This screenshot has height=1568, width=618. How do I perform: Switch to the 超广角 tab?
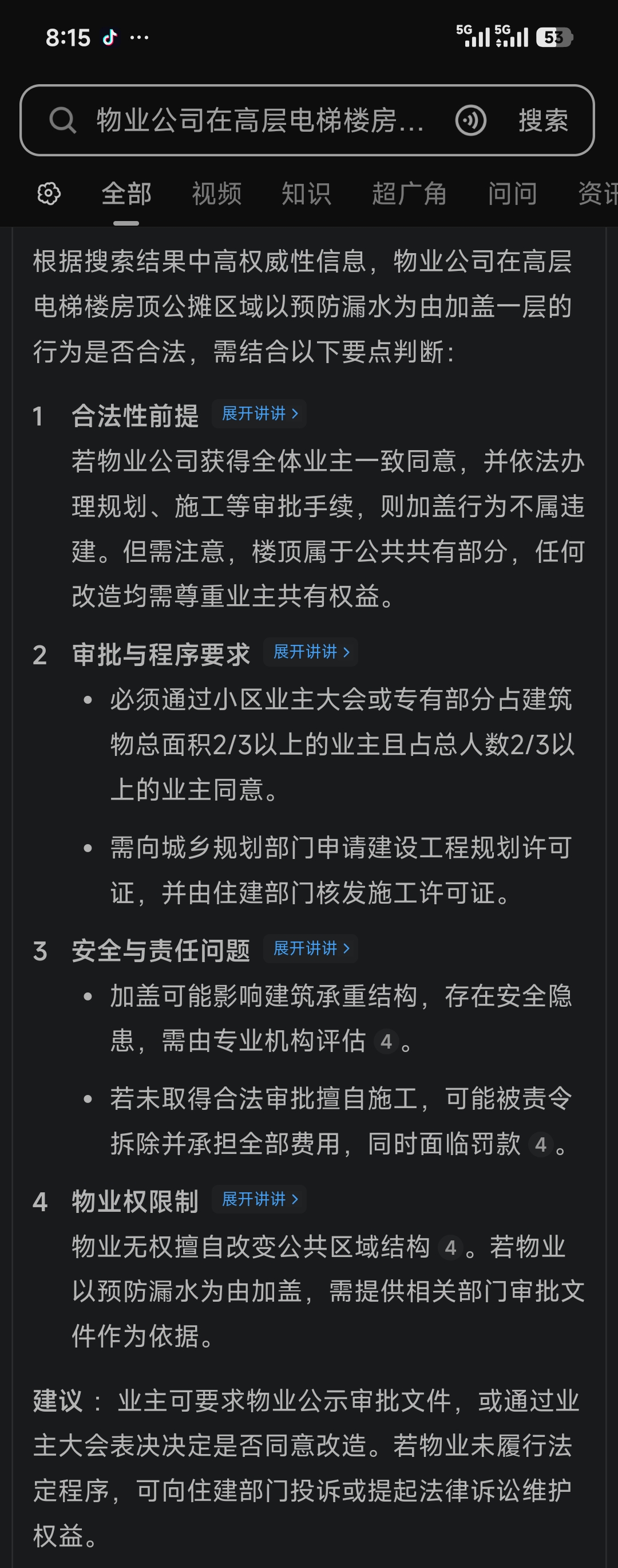coord(409,194)
